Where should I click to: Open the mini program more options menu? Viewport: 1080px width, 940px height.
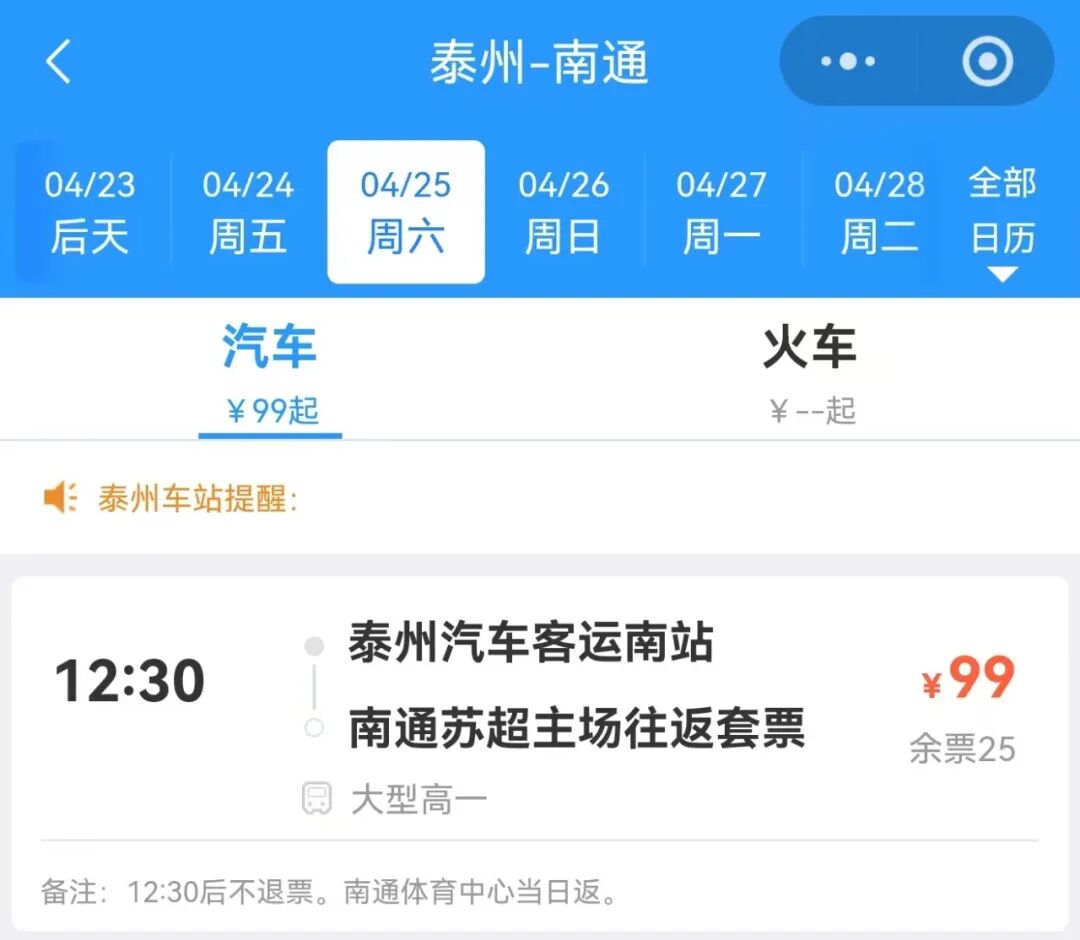click(x=848, y=62)
